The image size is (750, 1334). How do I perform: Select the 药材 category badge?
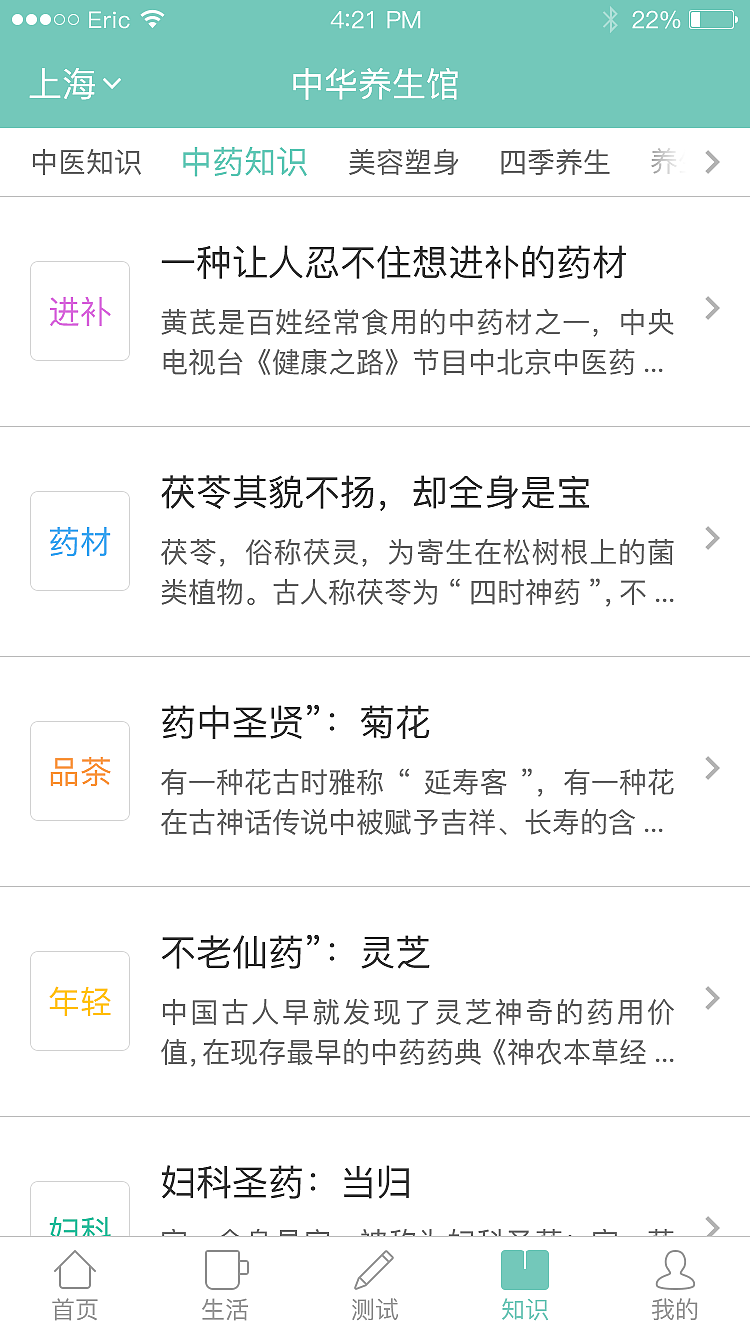[80, 541]
